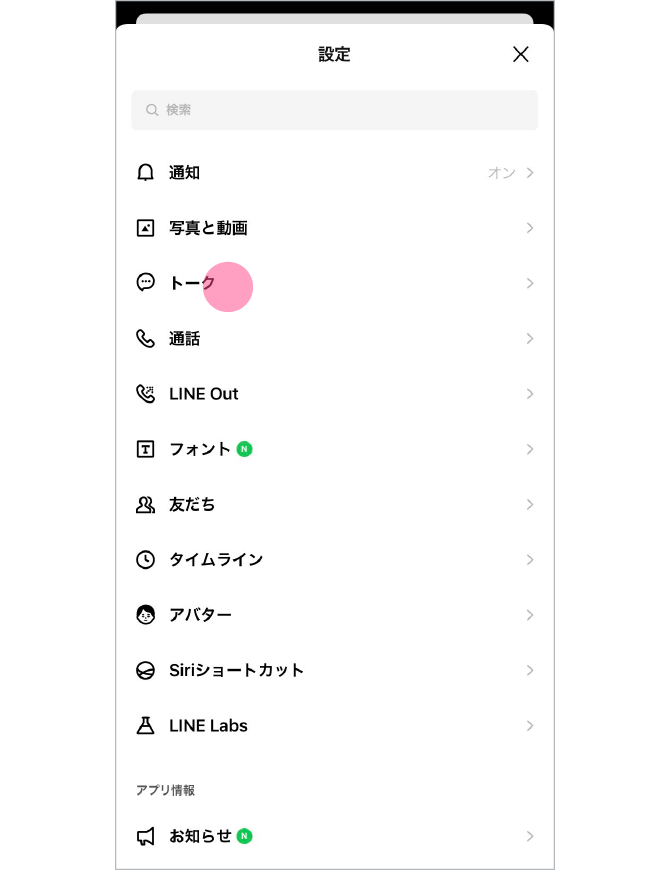Open LINE Out settings
The width and height of the screenshot is (670, 870).
point(334,394)
